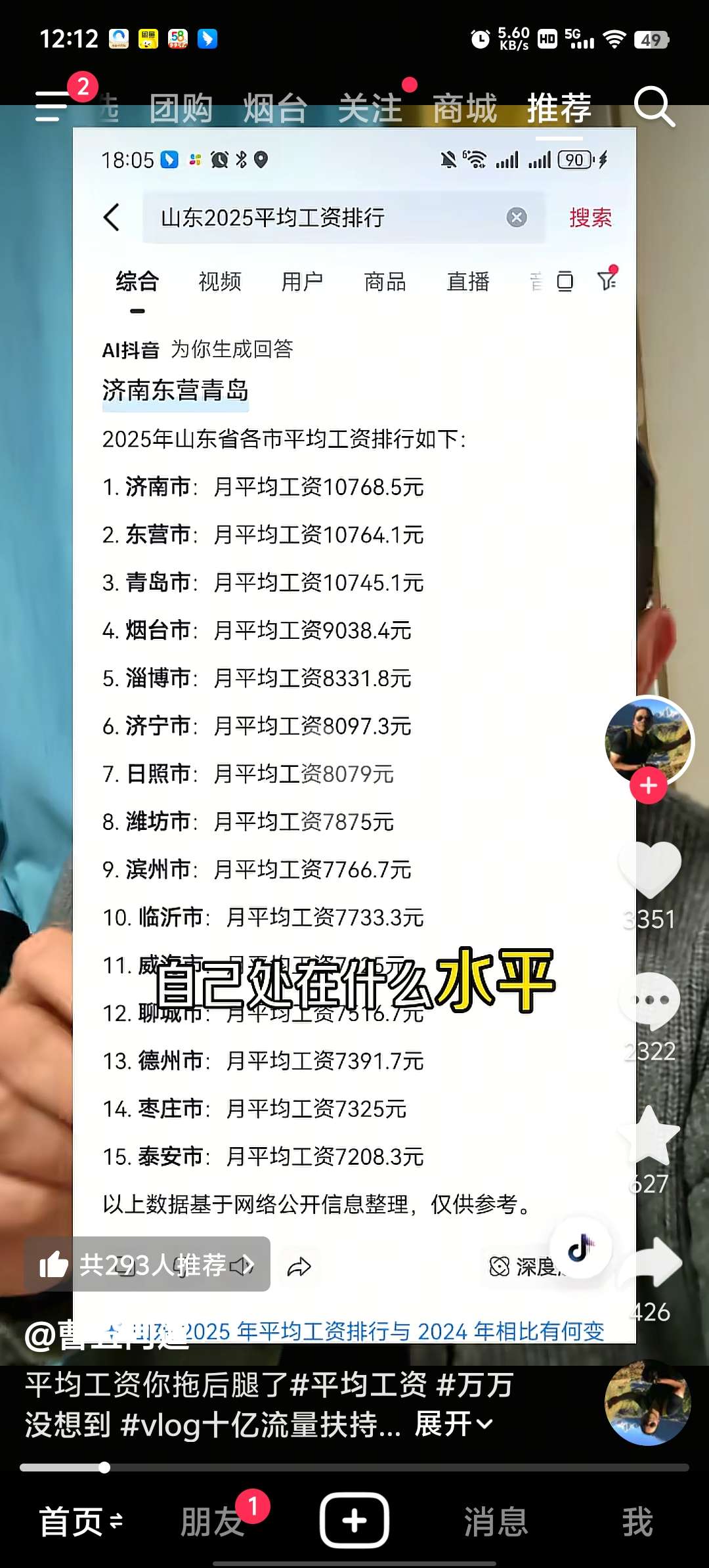The image size is (709, 1568).
Task: Follow the creator with the plus button
Action: pyautogui.click(x=649, y=785)
